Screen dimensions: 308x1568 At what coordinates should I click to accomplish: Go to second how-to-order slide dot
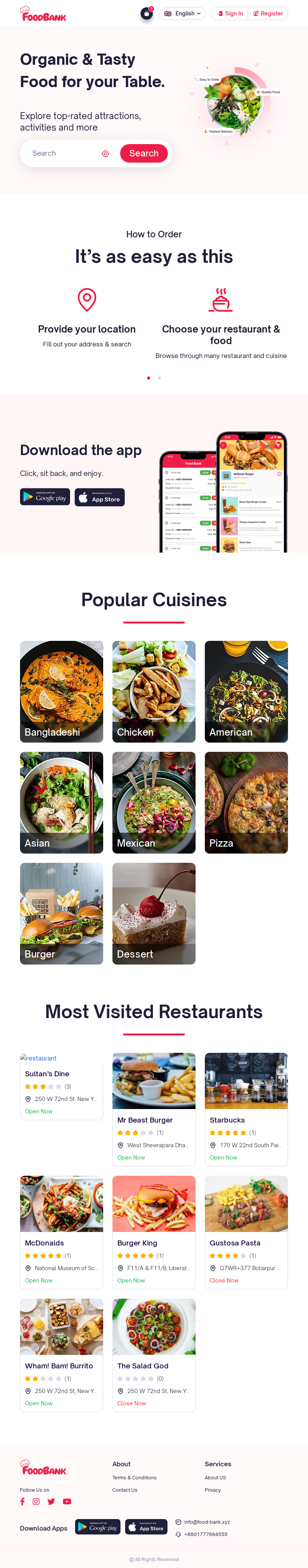coord(159,378)
